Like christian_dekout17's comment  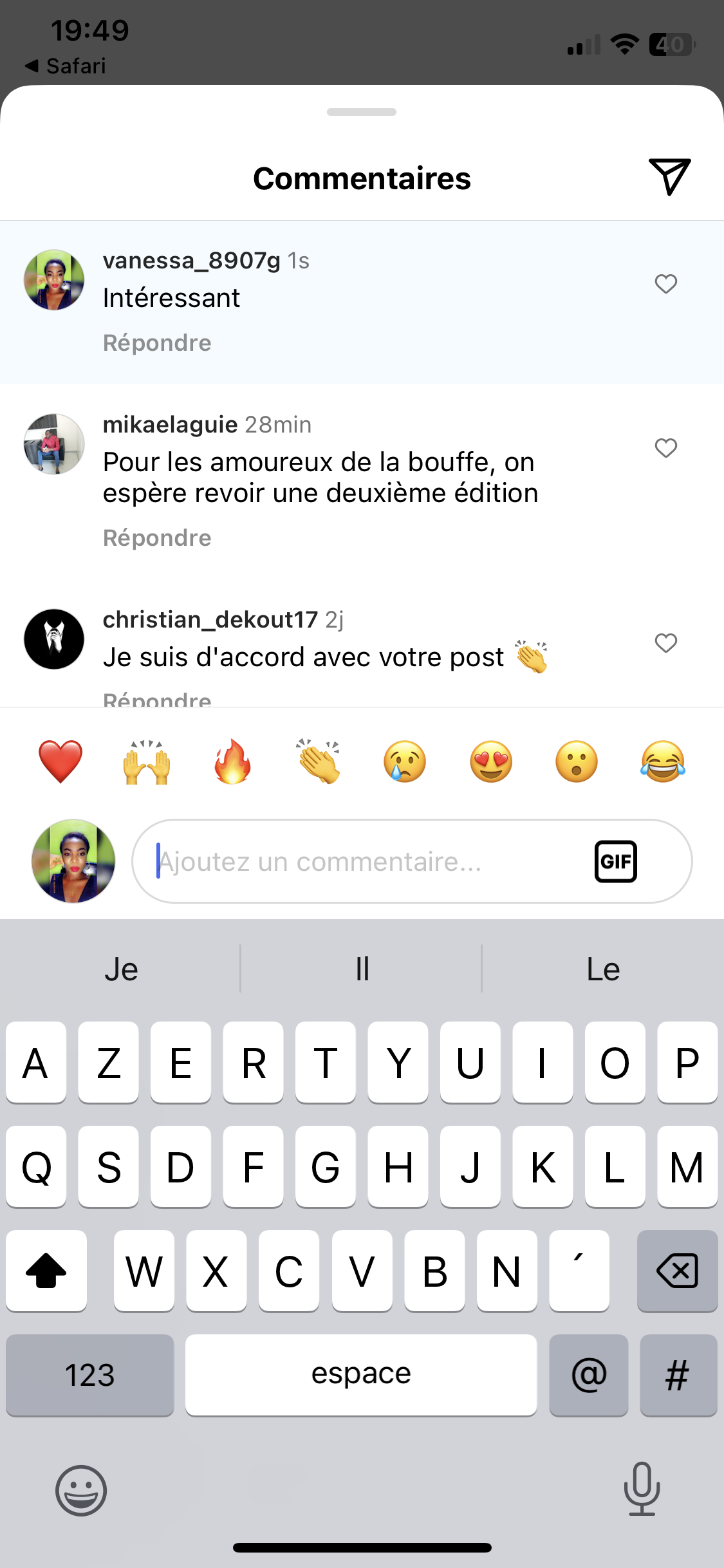pyautogui.click(x=665, y=642)
